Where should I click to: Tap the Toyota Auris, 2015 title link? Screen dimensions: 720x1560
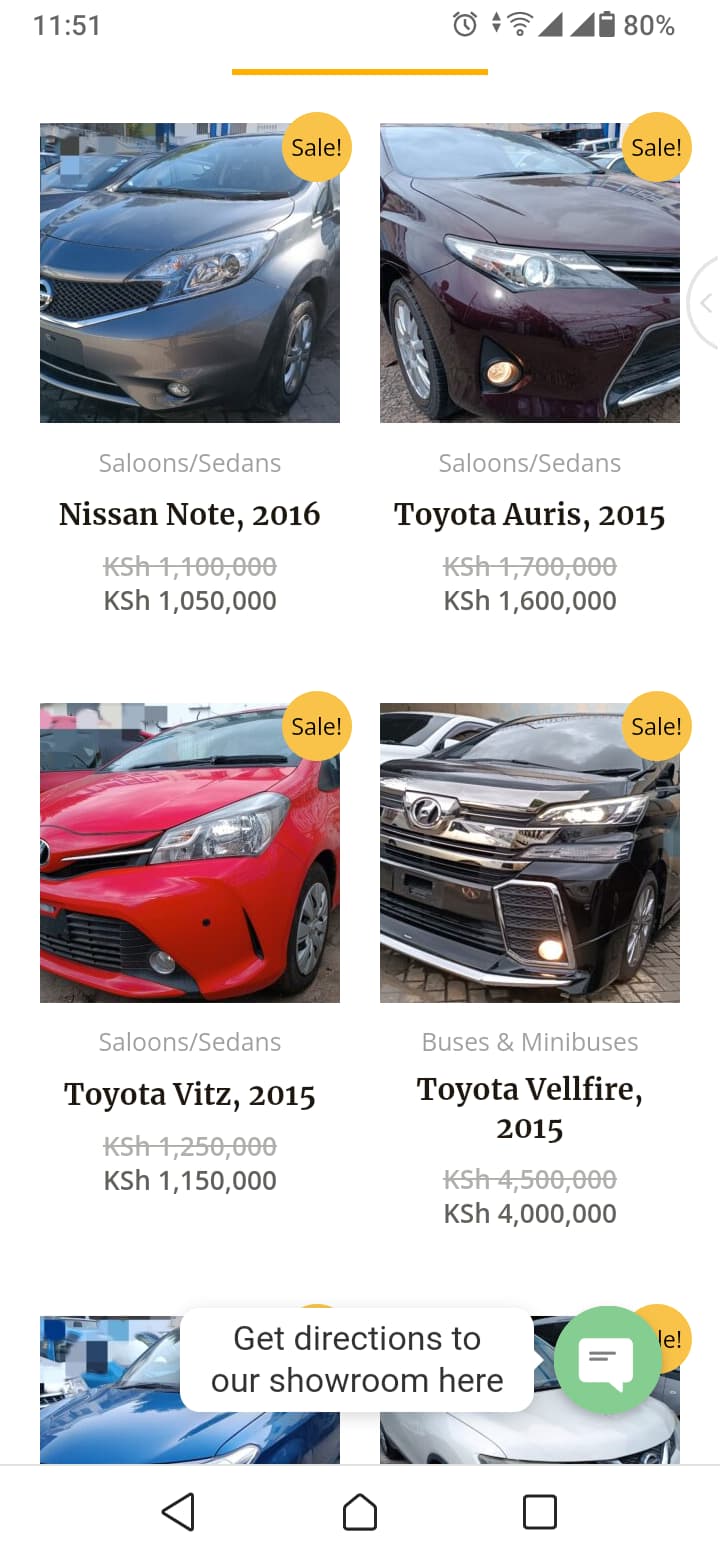[x=530, y=514]
